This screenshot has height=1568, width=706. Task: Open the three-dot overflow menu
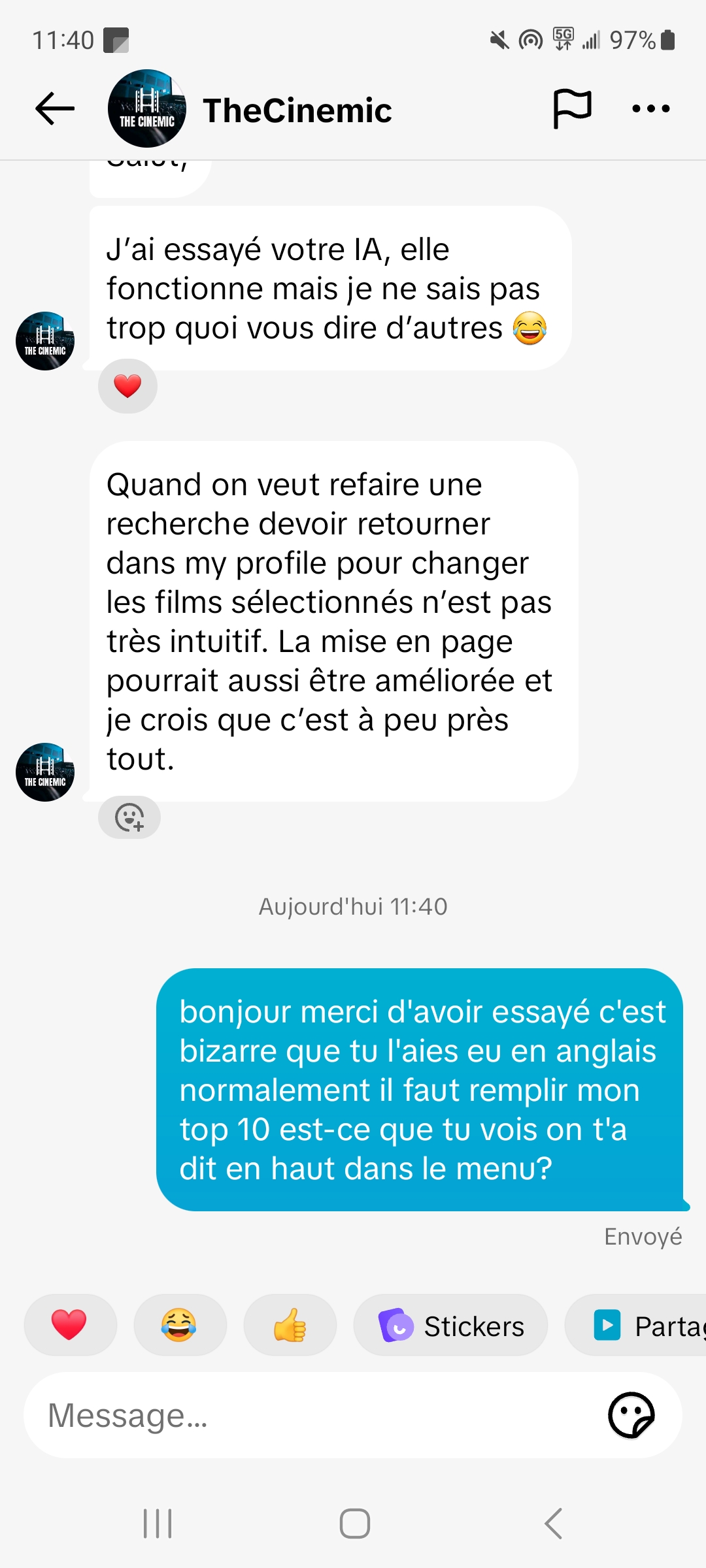click(651, 108)
